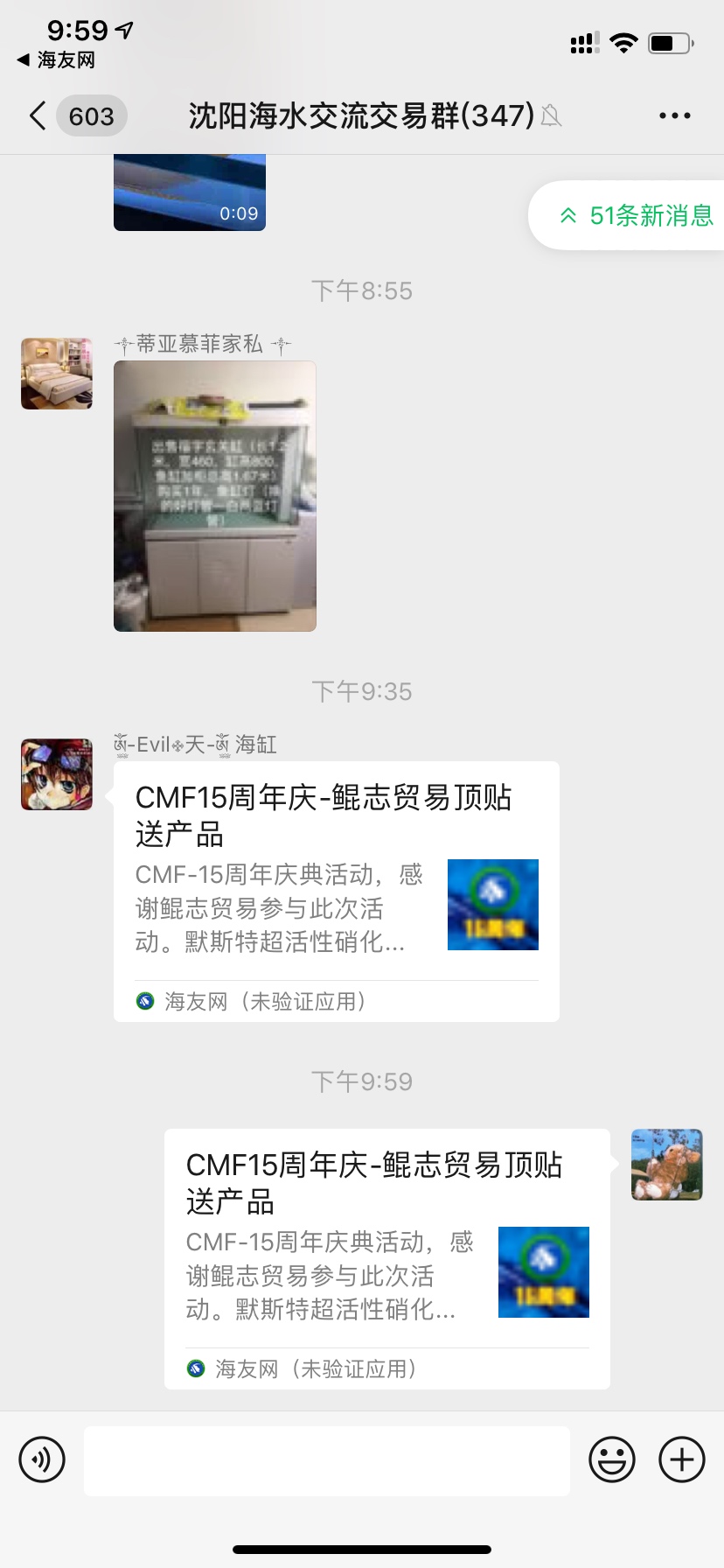Switch to voice message input
The image size is (724, 1568).
pos(42,1459)
